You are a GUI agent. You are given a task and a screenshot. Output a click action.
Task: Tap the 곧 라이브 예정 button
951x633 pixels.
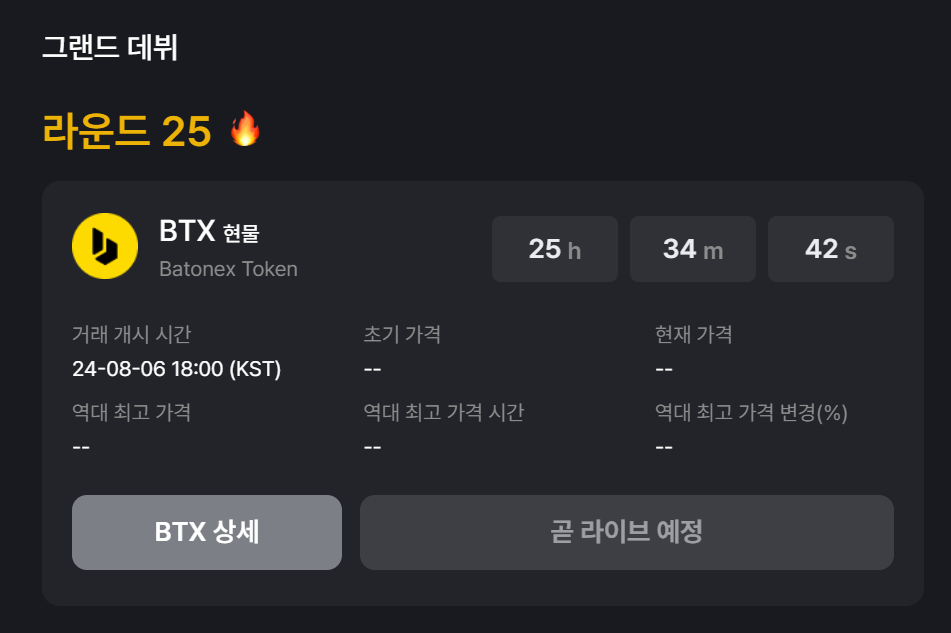pyautogui.click(x=626, y=532)
